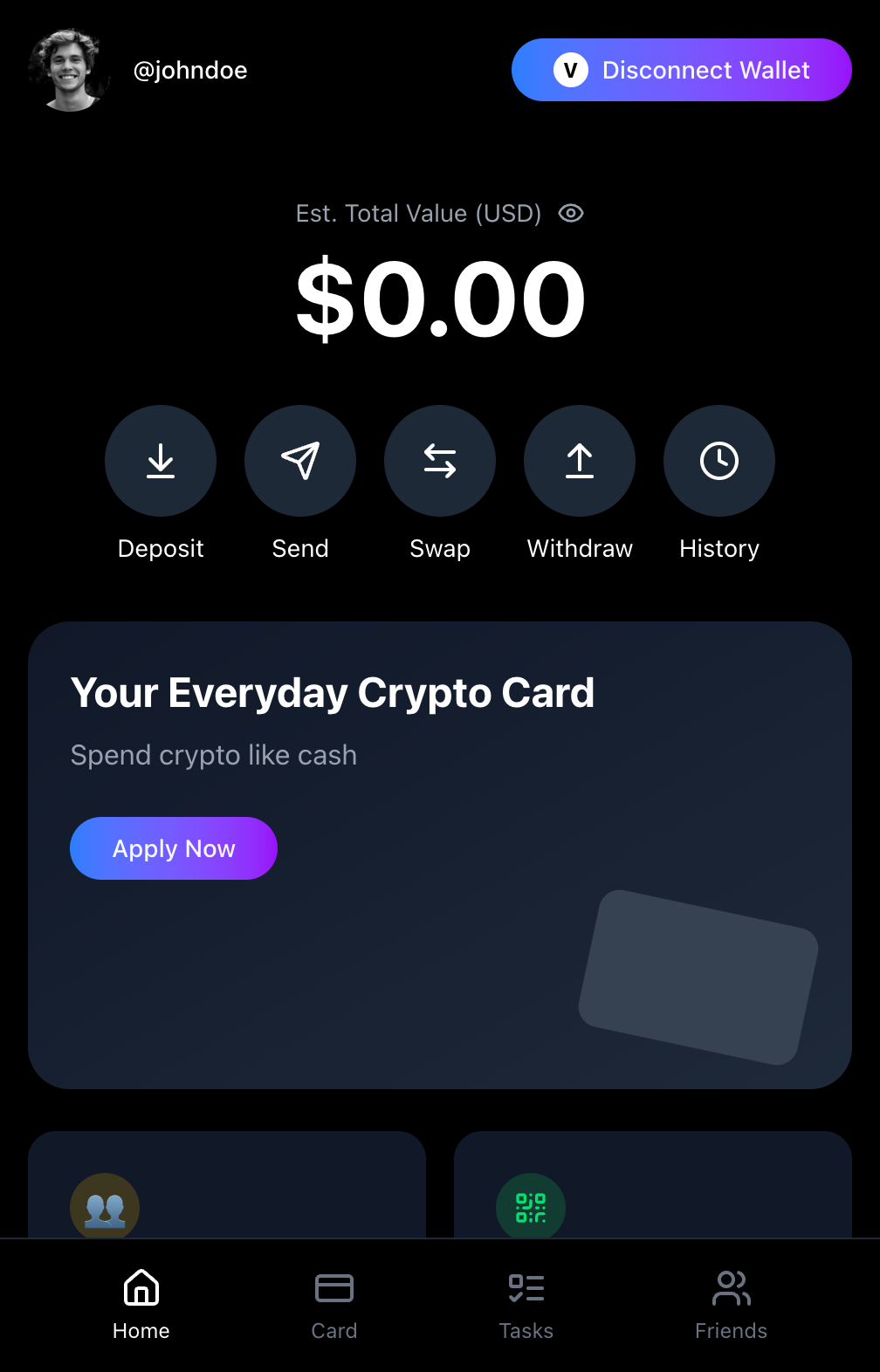
Task: Open the card with the friends icon
Action: coord(227,1187)
